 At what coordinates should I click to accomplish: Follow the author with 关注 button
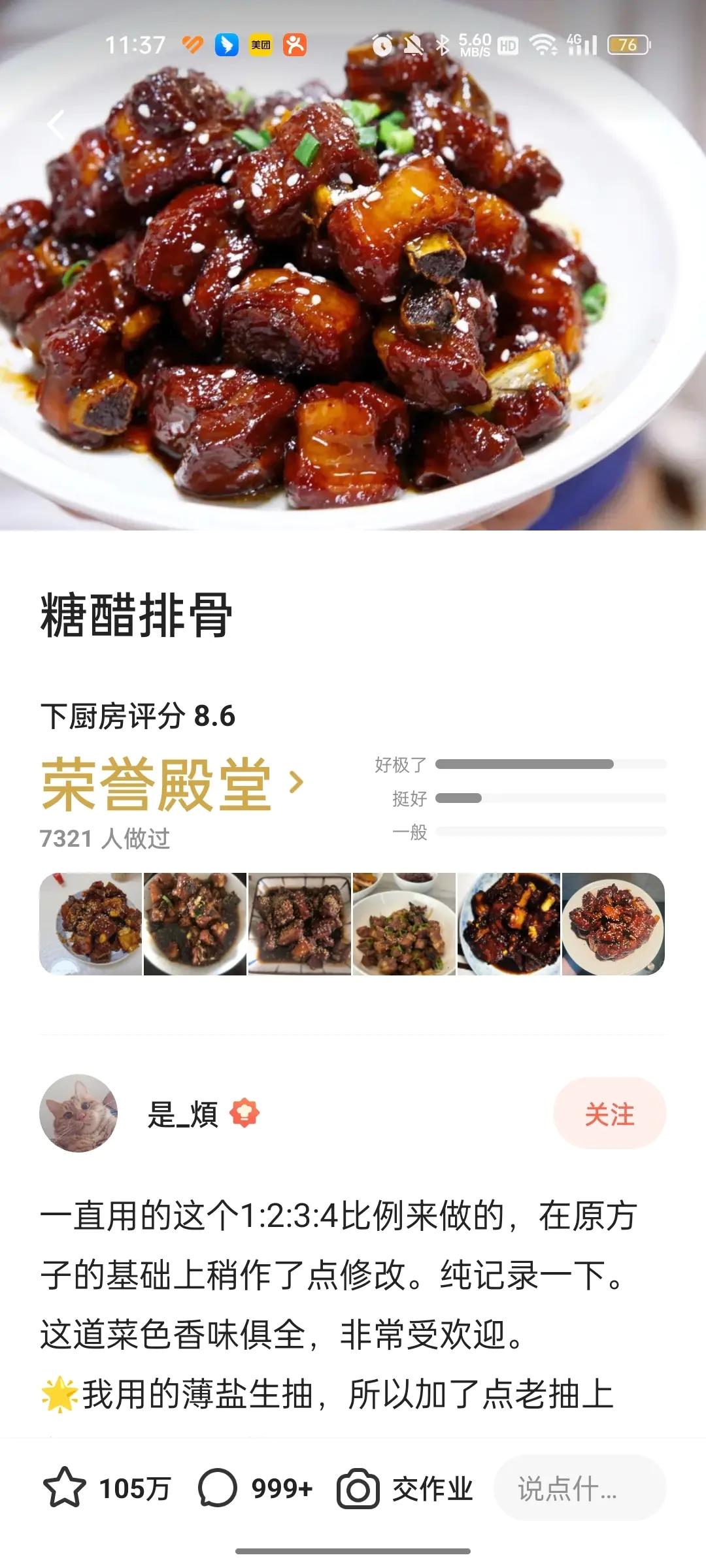coord(609,1114)
